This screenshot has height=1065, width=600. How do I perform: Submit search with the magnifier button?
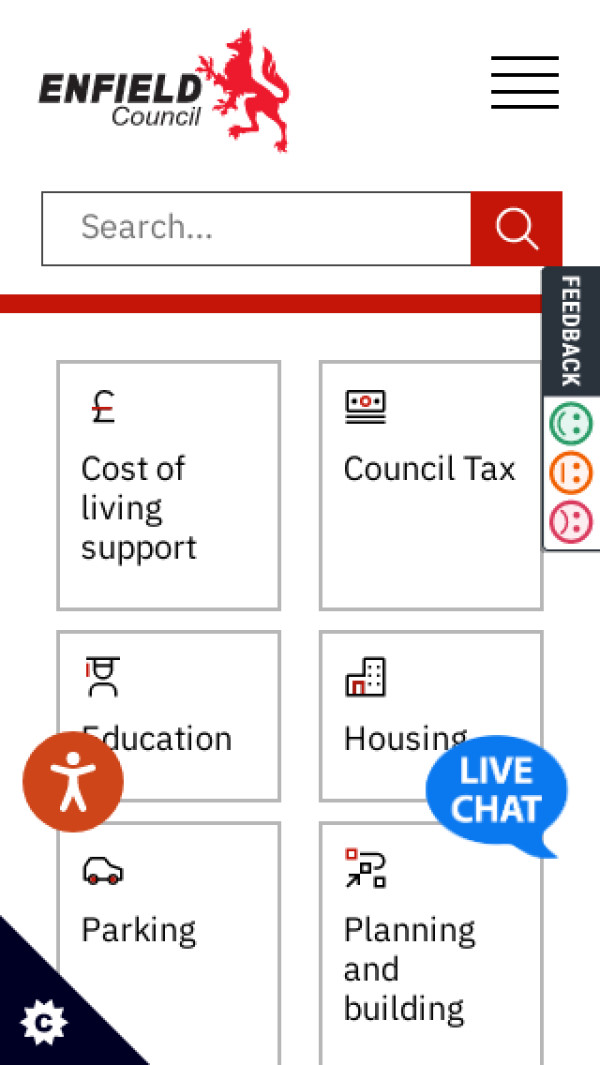[516, 228]
